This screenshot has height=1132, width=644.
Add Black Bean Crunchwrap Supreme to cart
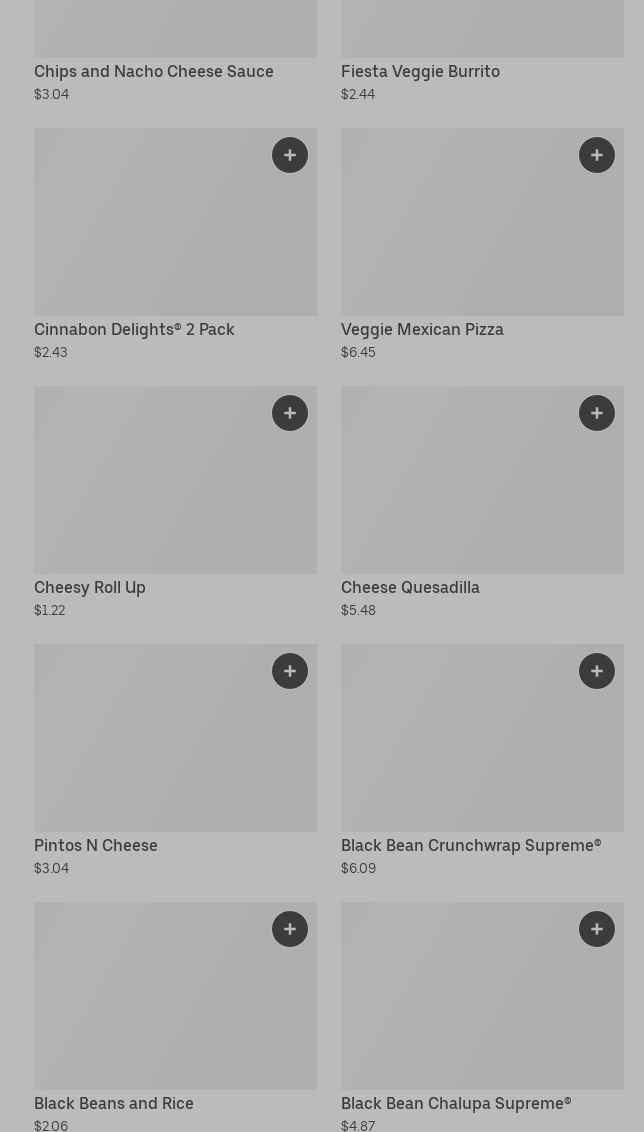[596, 671]
